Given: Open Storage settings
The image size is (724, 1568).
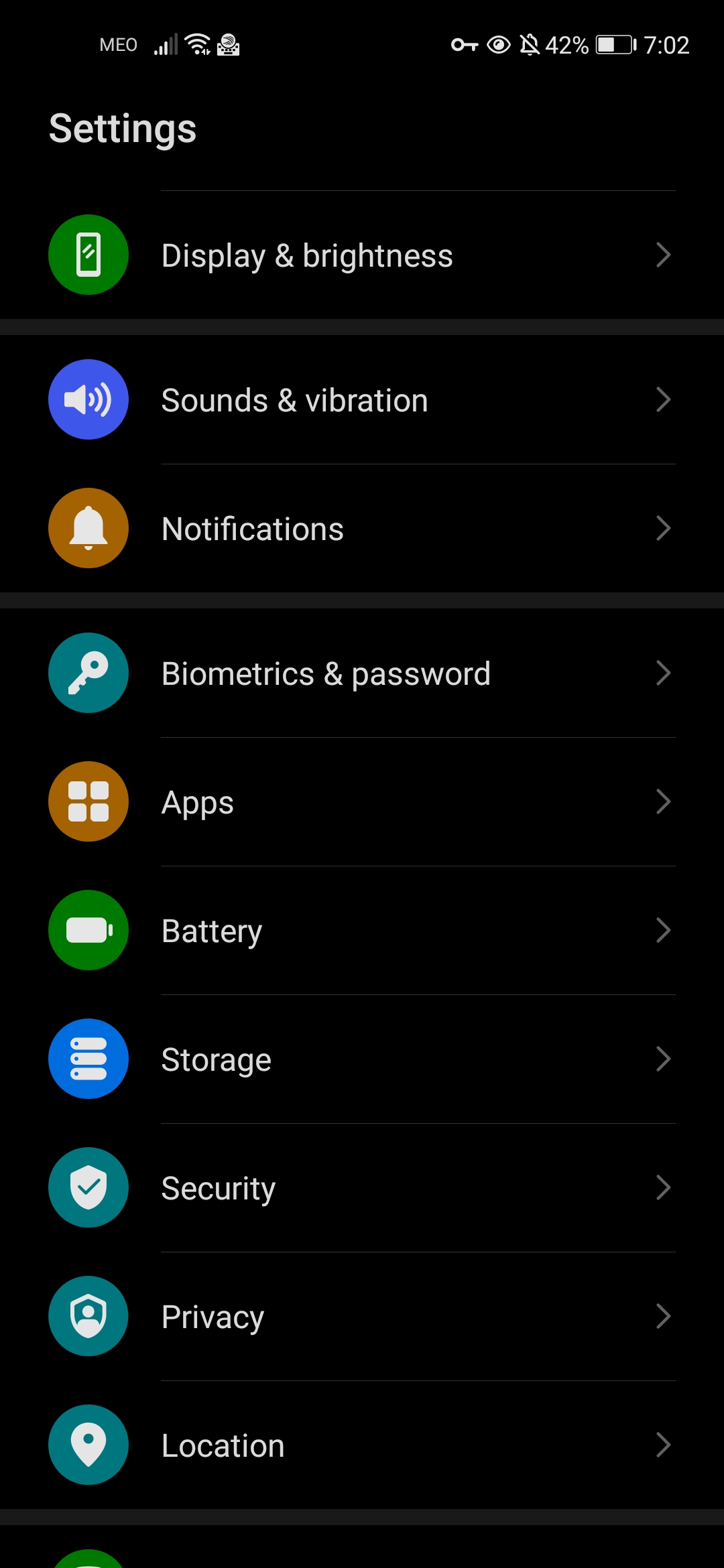Looking at the screenshot, I should [362, 1059].
